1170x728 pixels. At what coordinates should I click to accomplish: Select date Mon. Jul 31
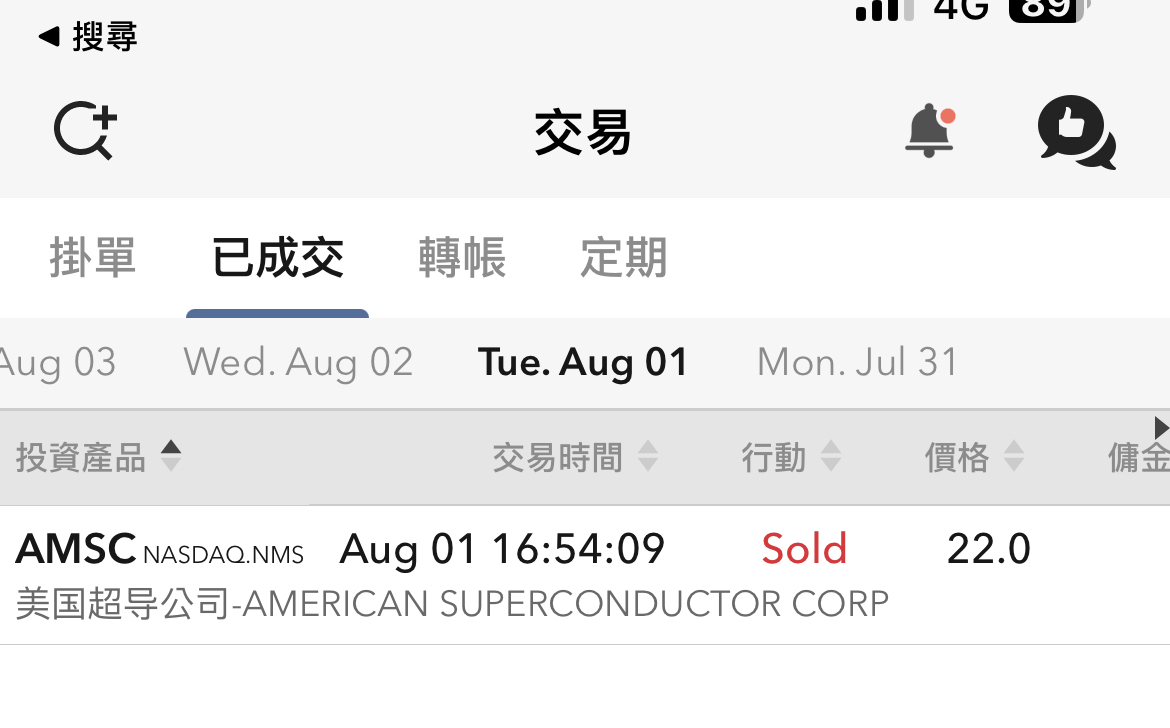[857, 362]
